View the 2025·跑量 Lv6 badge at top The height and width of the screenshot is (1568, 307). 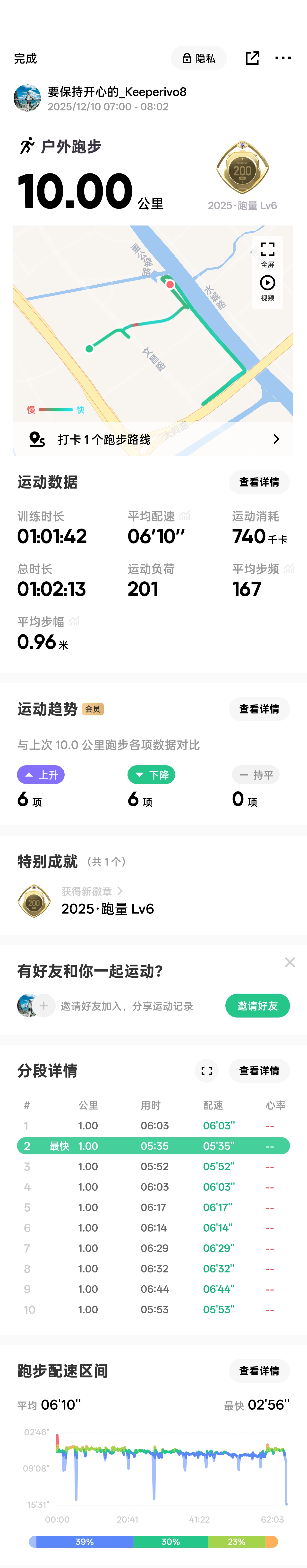pos(243,169)
